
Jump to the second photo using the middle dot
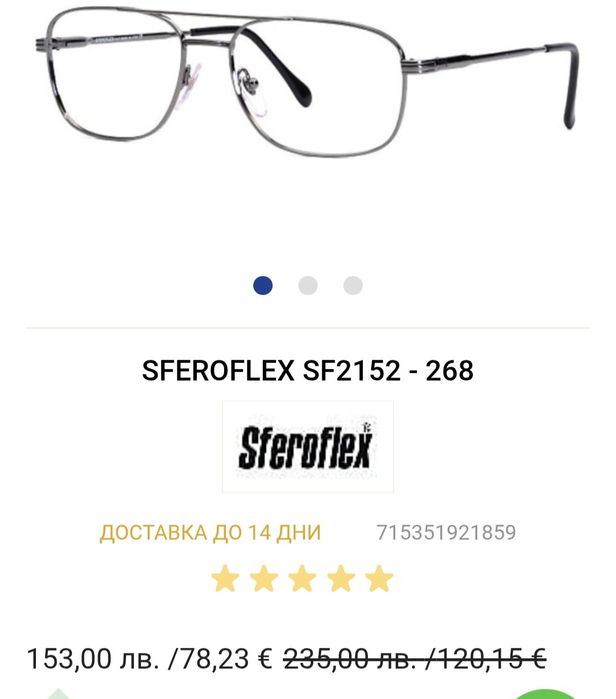[308, 286]
